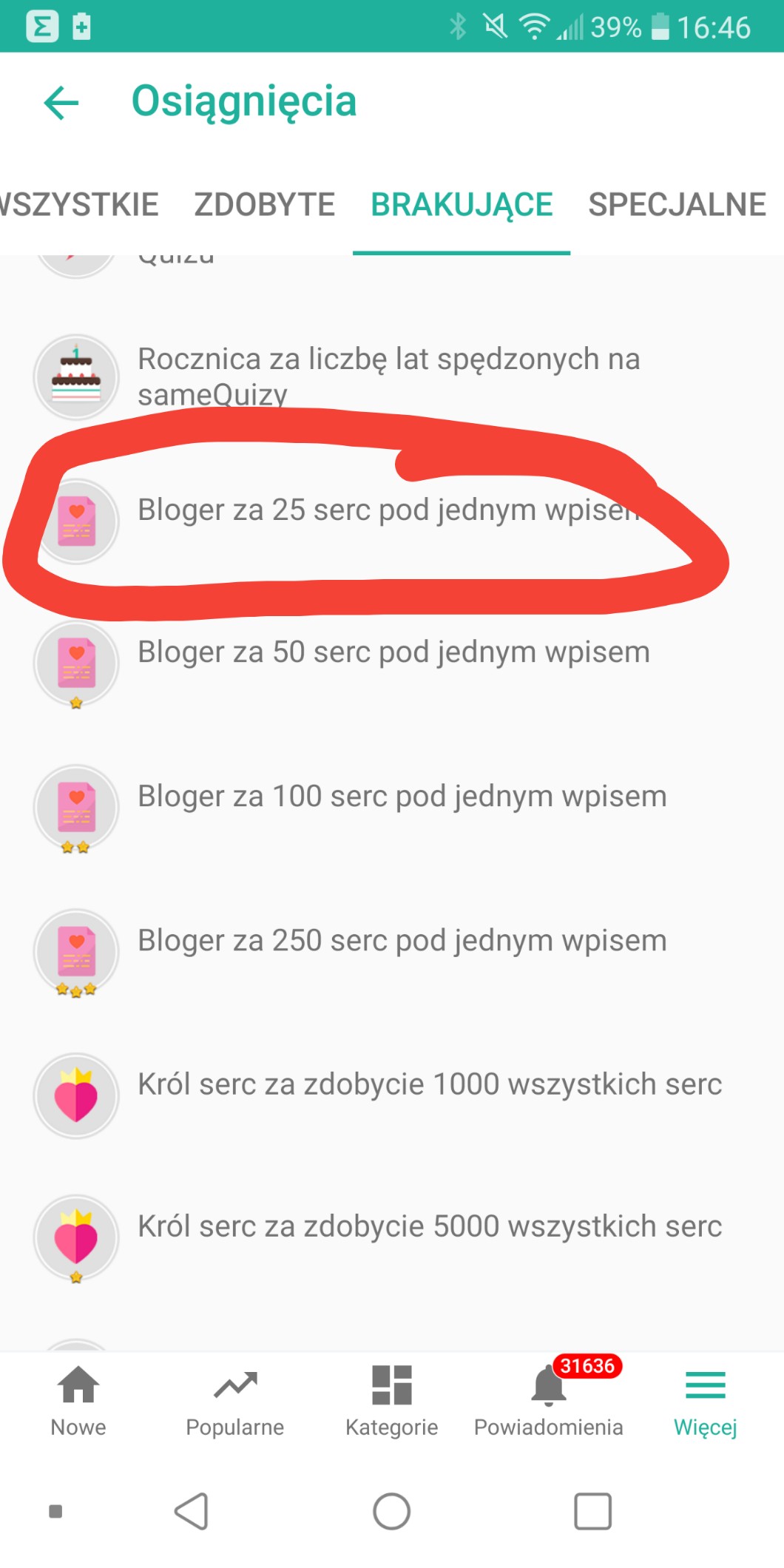Go to the Nowe tab
This screenshot has width=784, height=1568.
(78, 1399)
